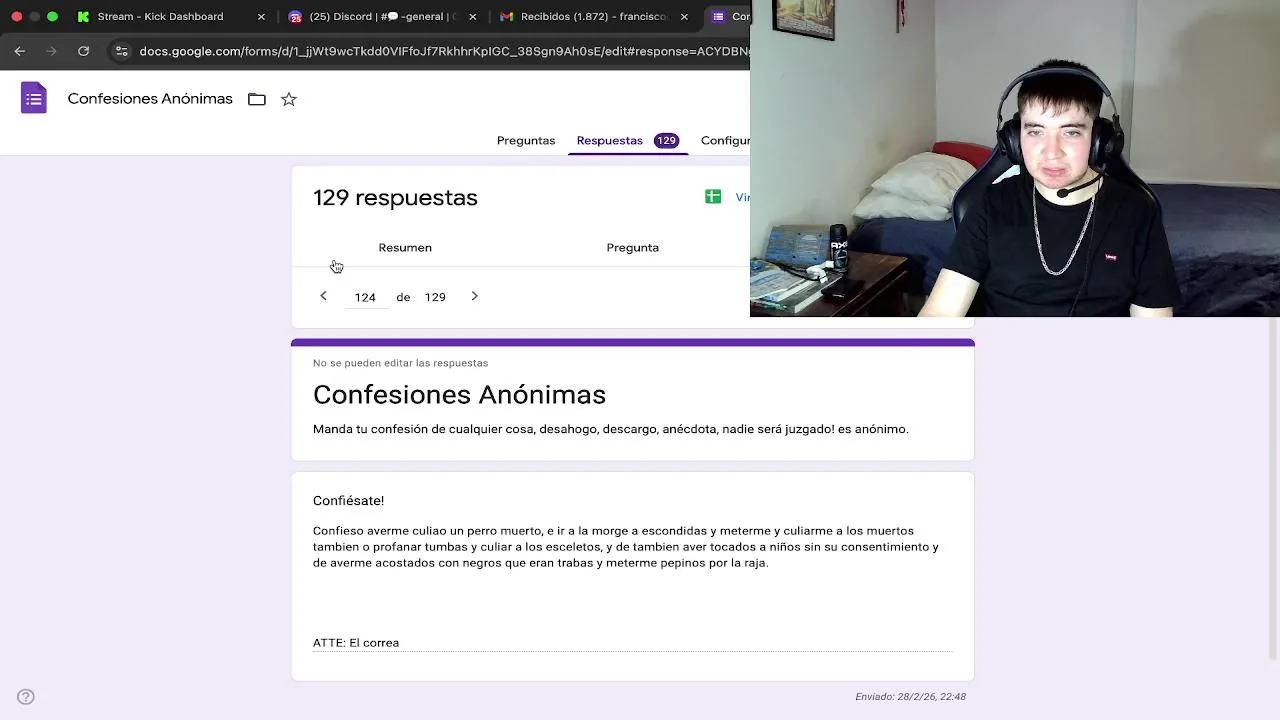The image size is (1280, 720).
Task: Move form to a folder
Action: 257,99
